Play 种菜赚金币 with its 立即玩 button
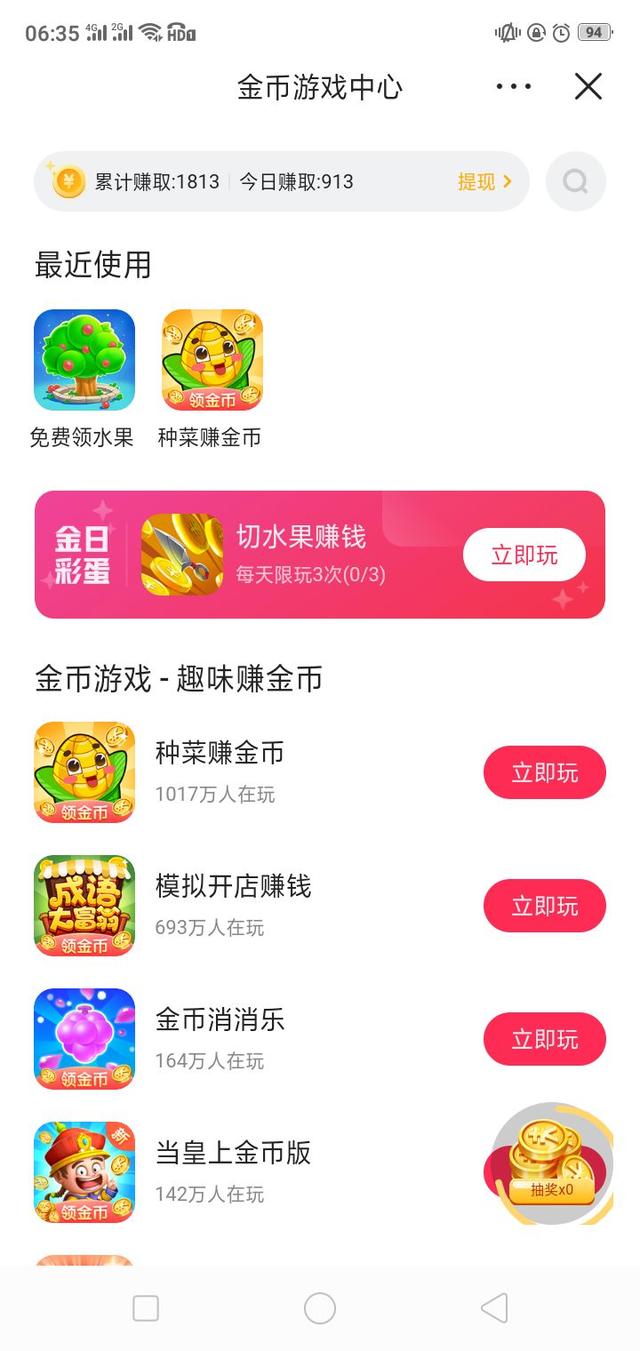Viewport: 640px width, 1351px height. (x=545, y=773)
